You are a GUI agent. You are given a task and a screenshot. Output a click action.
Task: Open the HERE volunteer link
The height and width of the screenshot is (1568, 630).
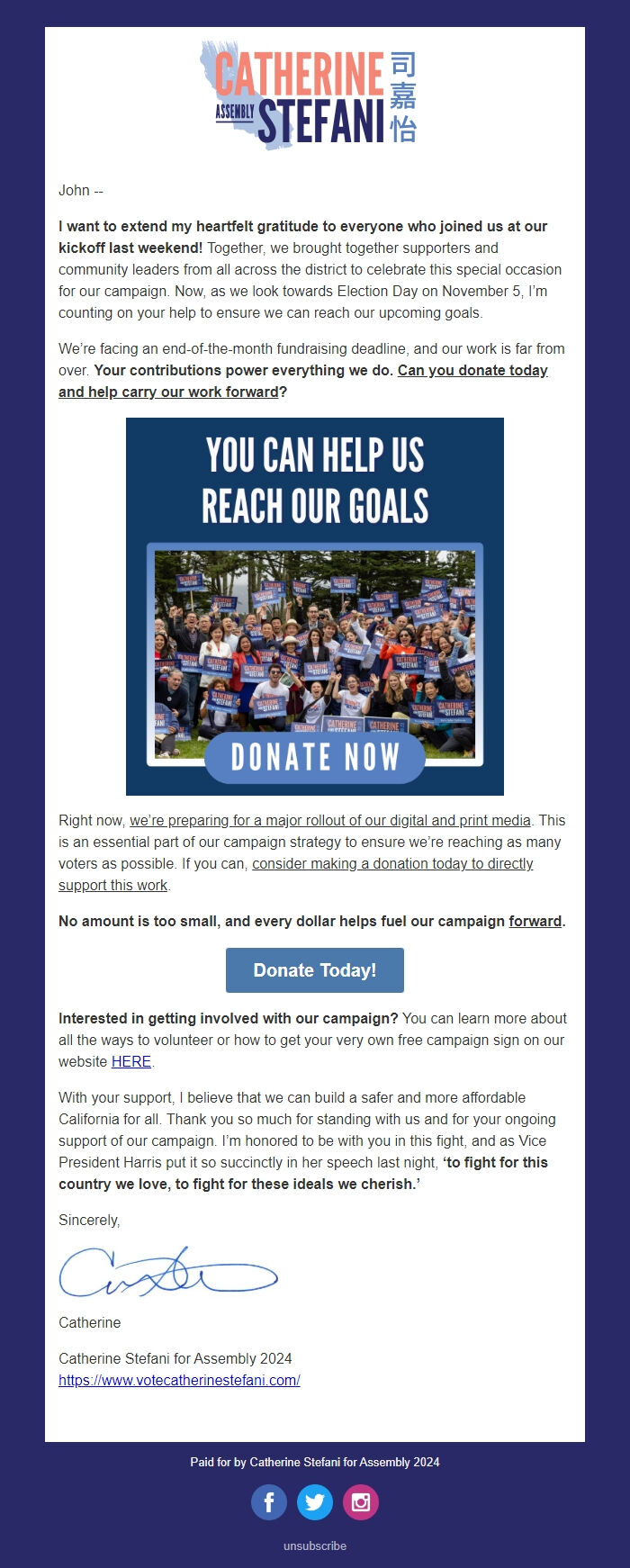click(x=130, y=1061)
